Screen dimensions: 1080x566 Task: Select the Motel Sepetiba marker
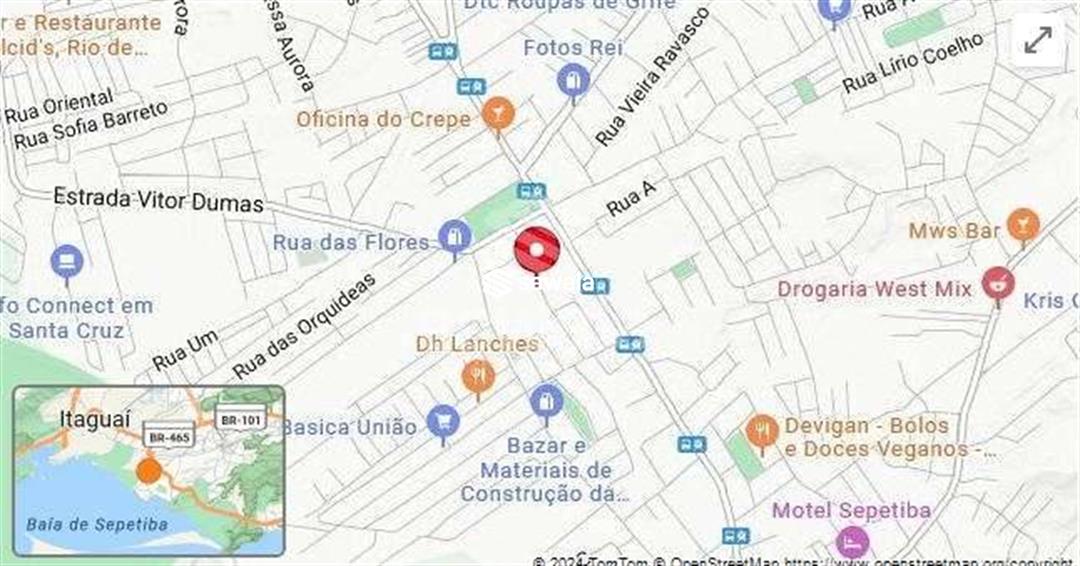coord(852,543)
